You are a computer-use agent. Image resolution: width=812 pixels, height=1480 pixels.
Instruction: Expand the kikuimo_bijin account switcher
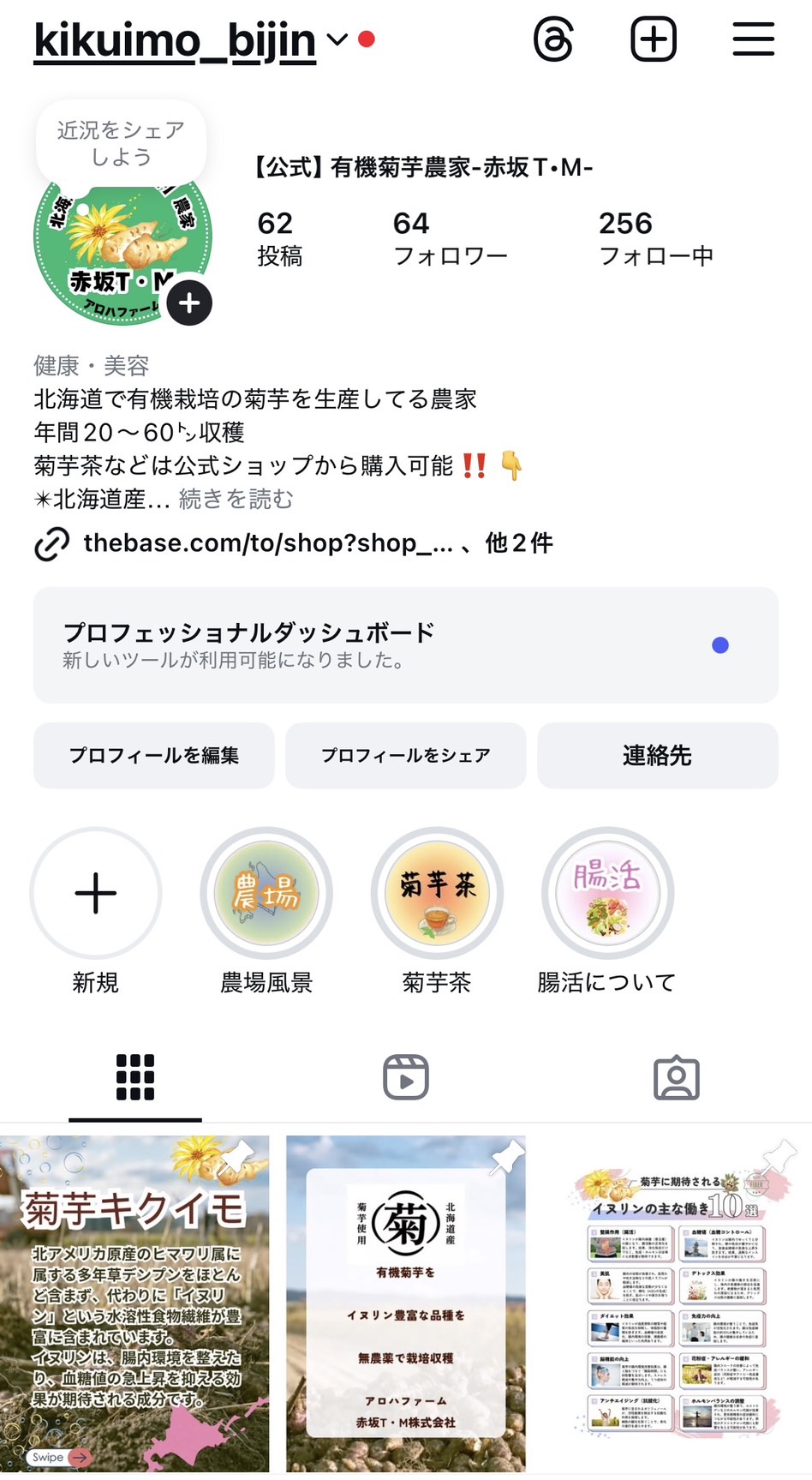coord(337,39)
